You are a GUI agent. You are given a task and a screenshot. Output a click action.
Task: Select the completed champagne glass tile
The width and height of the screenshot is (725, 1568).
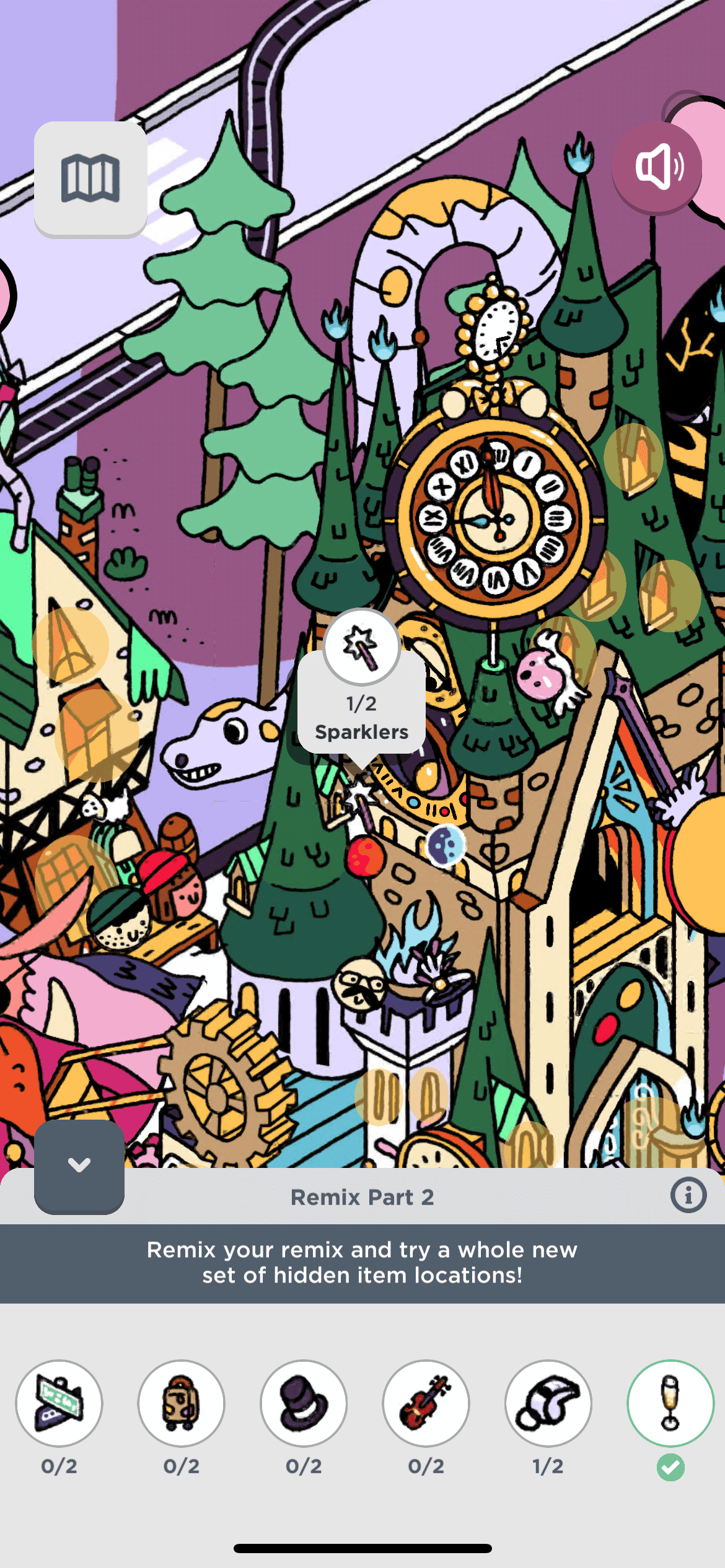tap(670, 1403)
